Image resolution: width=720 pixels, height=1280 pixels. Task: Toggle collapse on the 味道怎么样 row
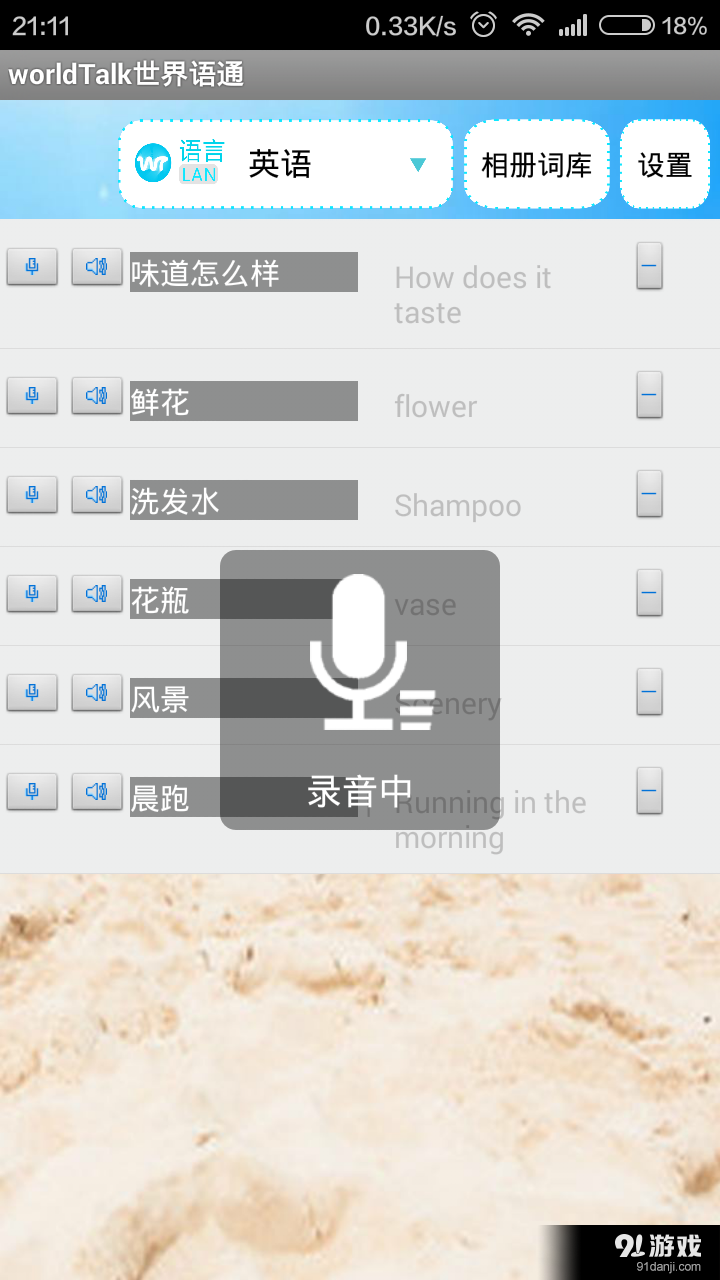tap(648, 264)
